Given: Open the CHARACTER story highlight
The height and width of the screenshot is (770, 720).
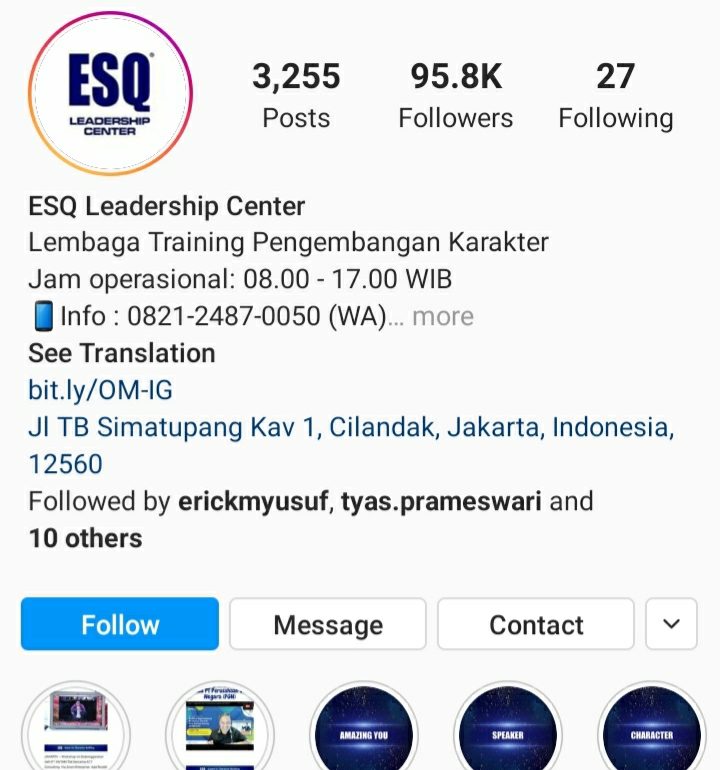Looking at the screenshot, I should coord(651,732).
